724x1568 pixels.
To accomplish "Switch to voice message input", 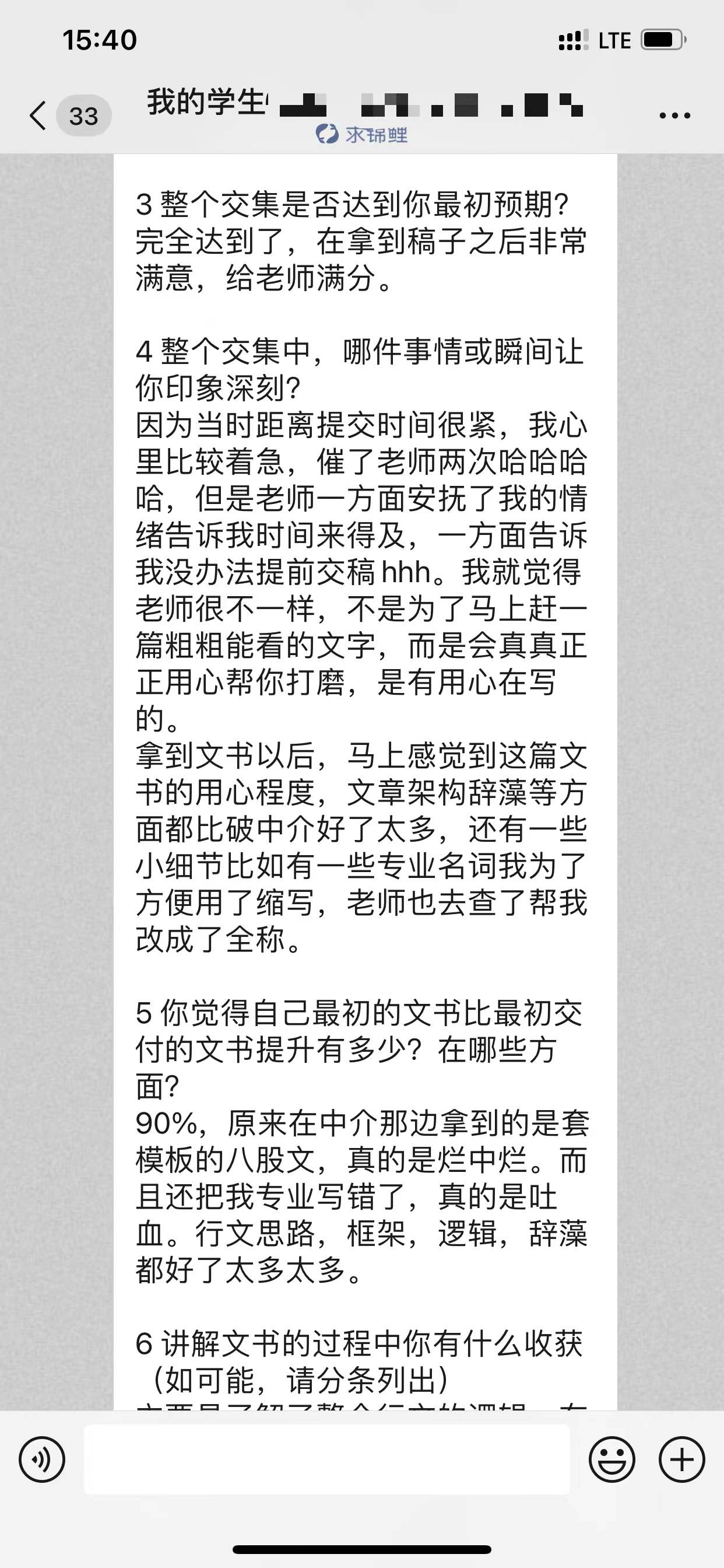I will 42,1459.
